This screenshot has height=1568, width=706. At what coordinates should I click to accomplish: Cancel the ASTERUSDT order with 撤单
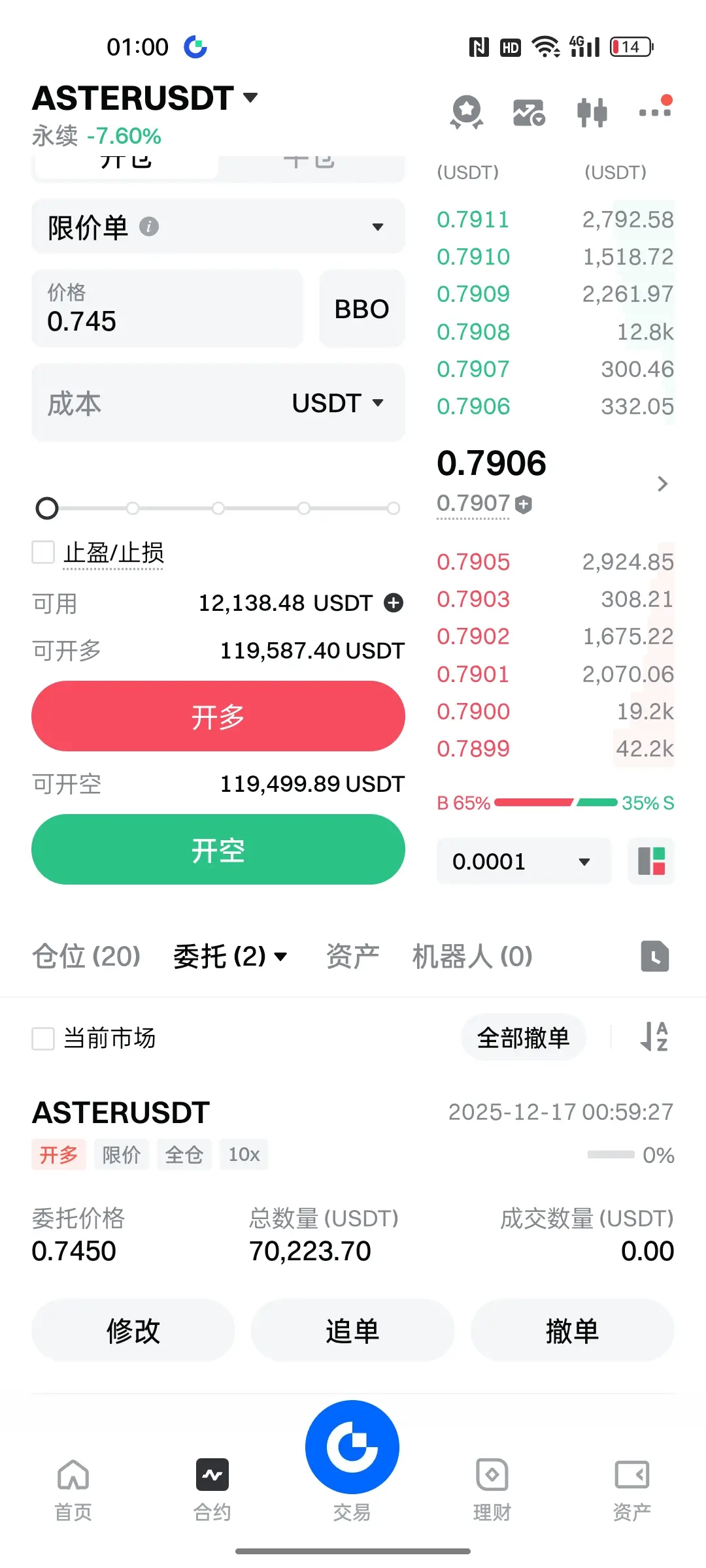click(572, 1330)
